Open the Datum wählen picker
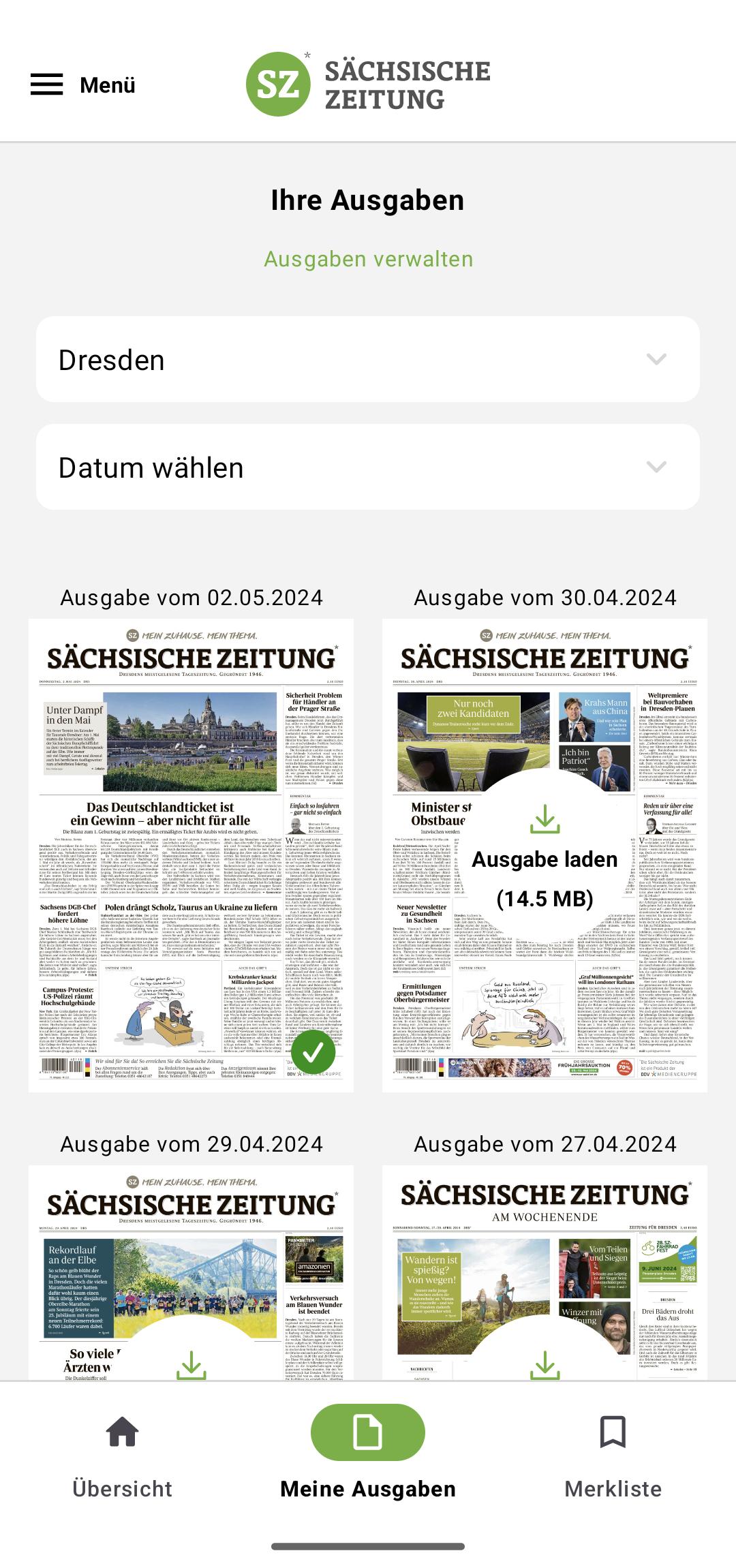The width and height of the screenshot is (736, 1568). (368, 467)
